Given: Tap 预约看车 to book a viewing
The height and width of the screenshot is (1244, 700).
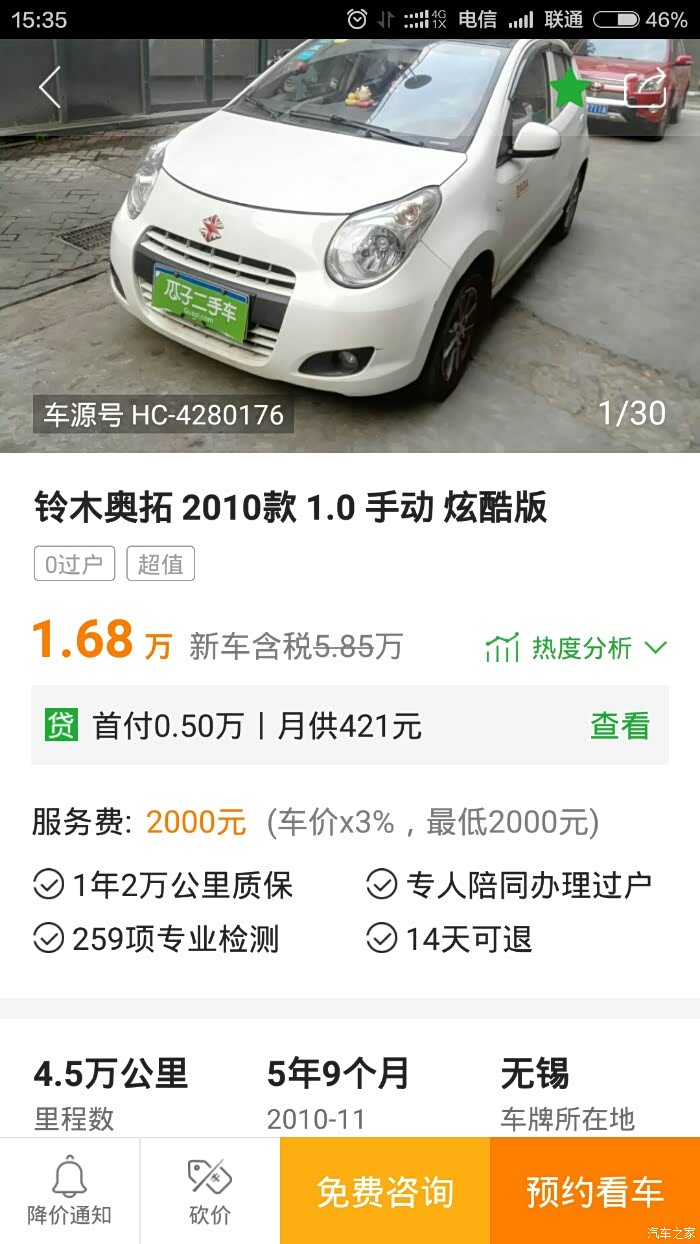Looking at the screenshot, I should click(x=595, y=1192).
